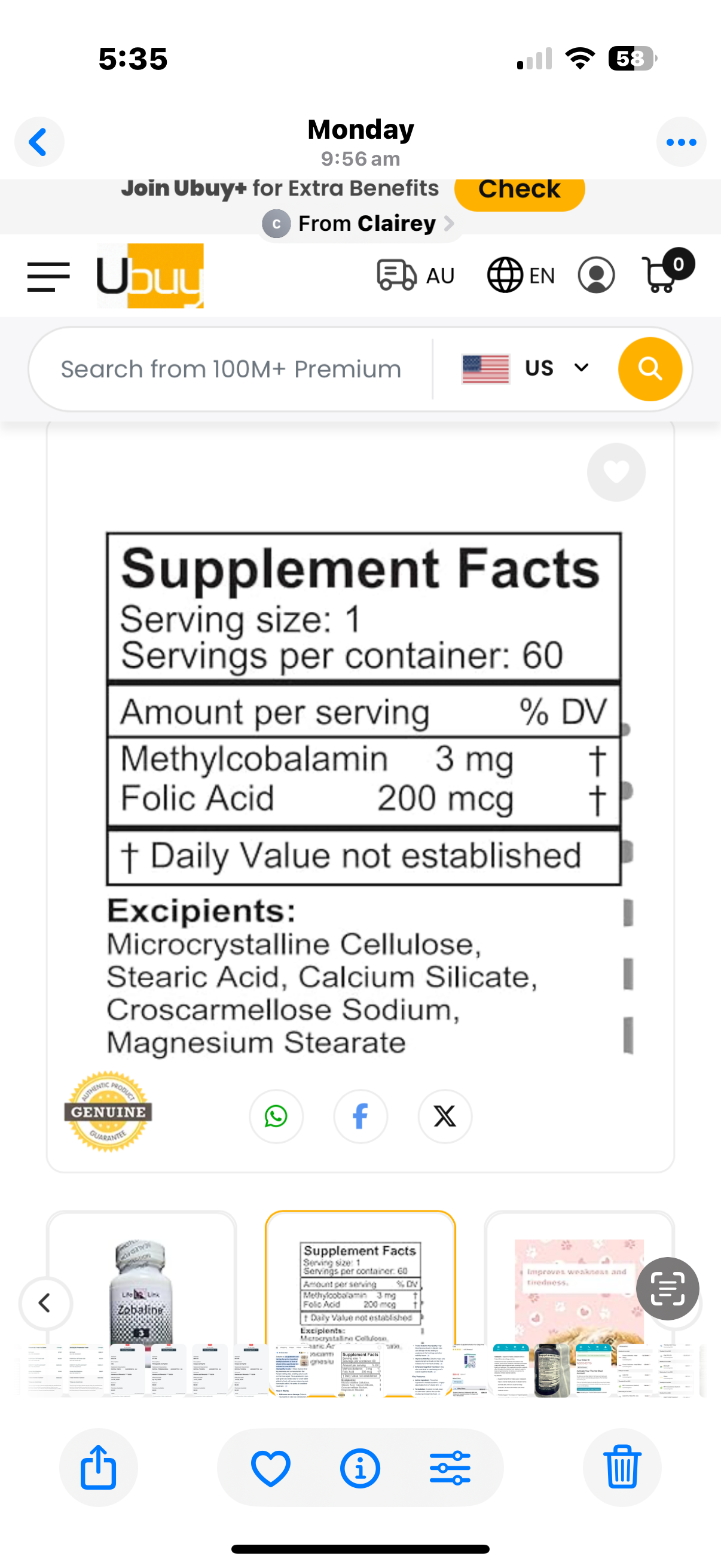The image size is (721, 1568).
Task: Delete this photo with the trash icon
Action: click(622, 1467)
